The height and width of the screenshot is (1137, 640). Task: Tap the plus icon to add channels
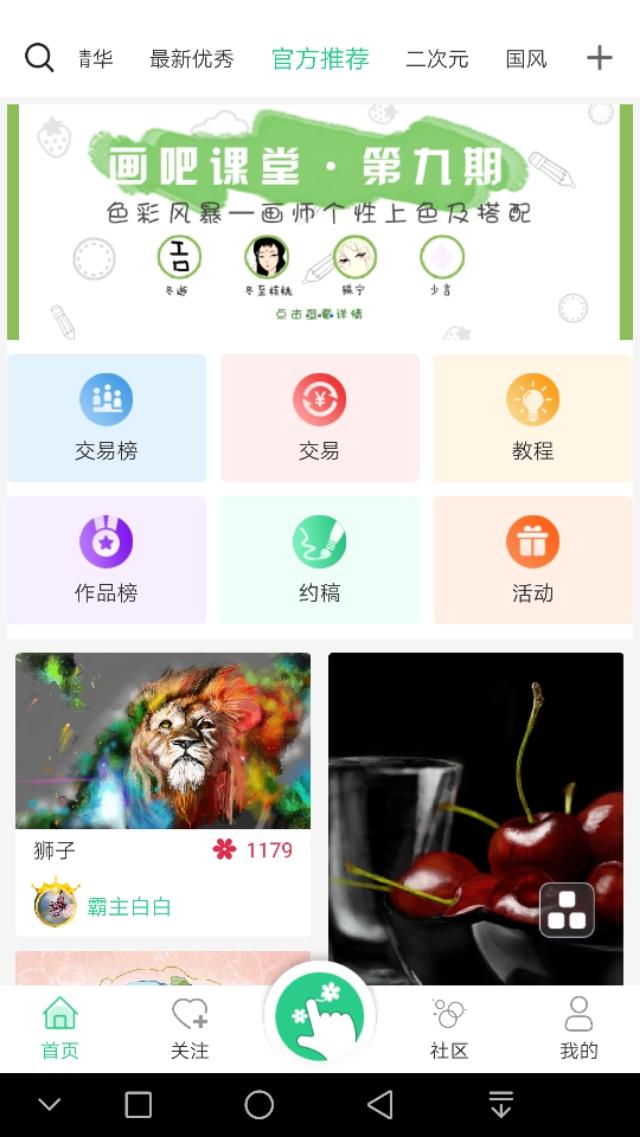pos(599,57)
